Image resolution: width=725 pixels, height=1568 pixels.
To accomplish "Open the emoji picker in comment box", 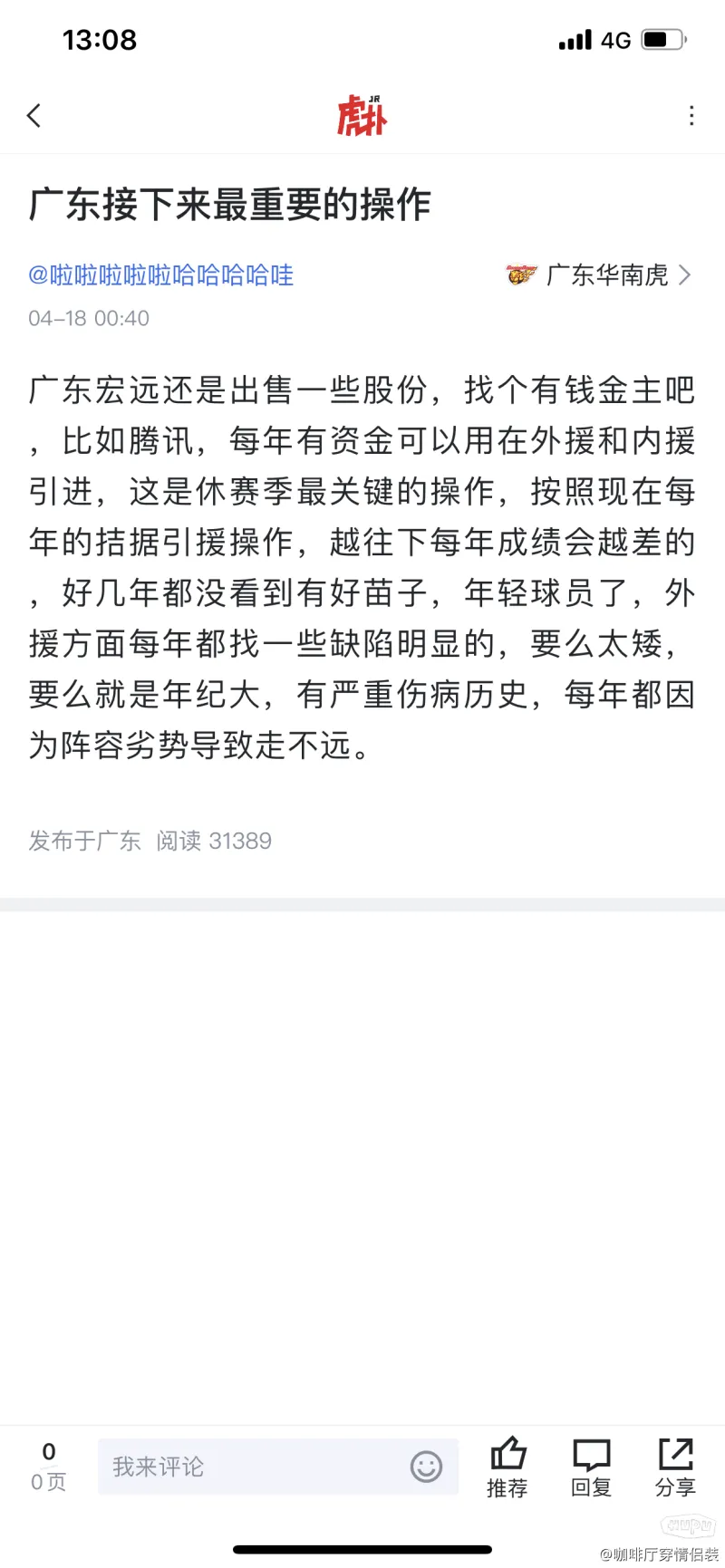I will coord(426,1467).
